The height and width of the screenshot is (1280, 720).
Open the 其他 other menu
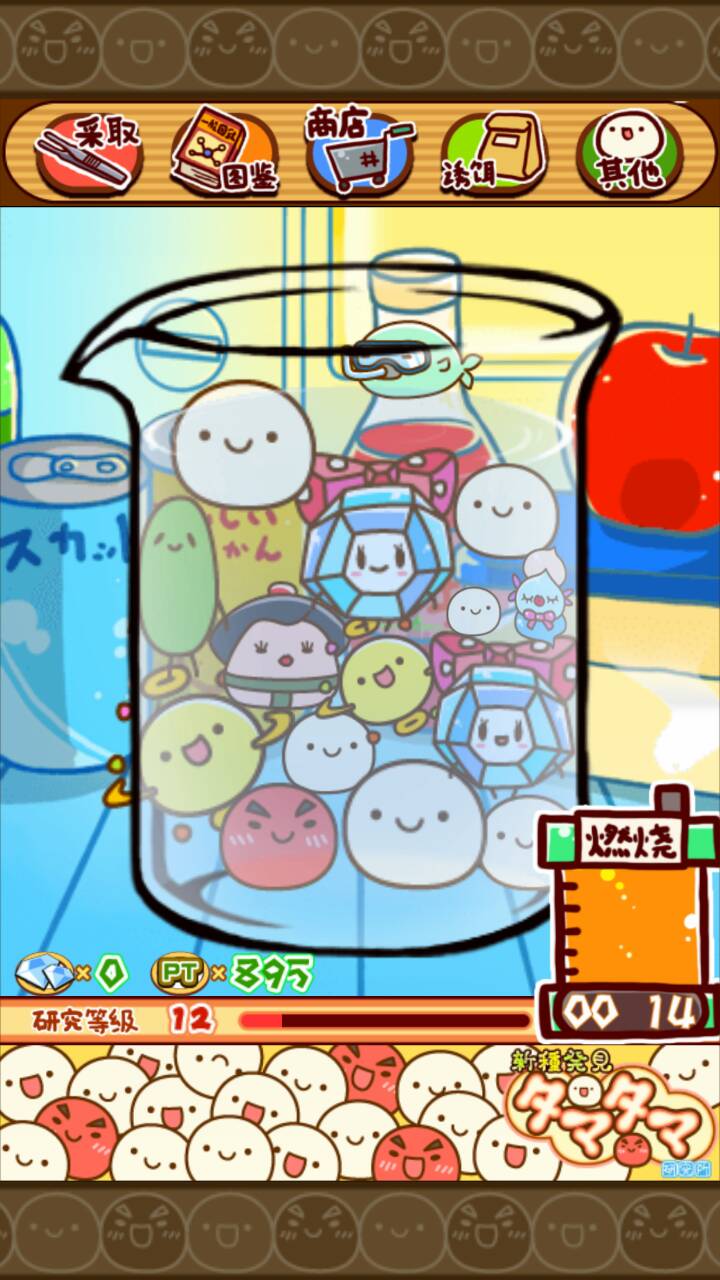[x=630, y=153]
